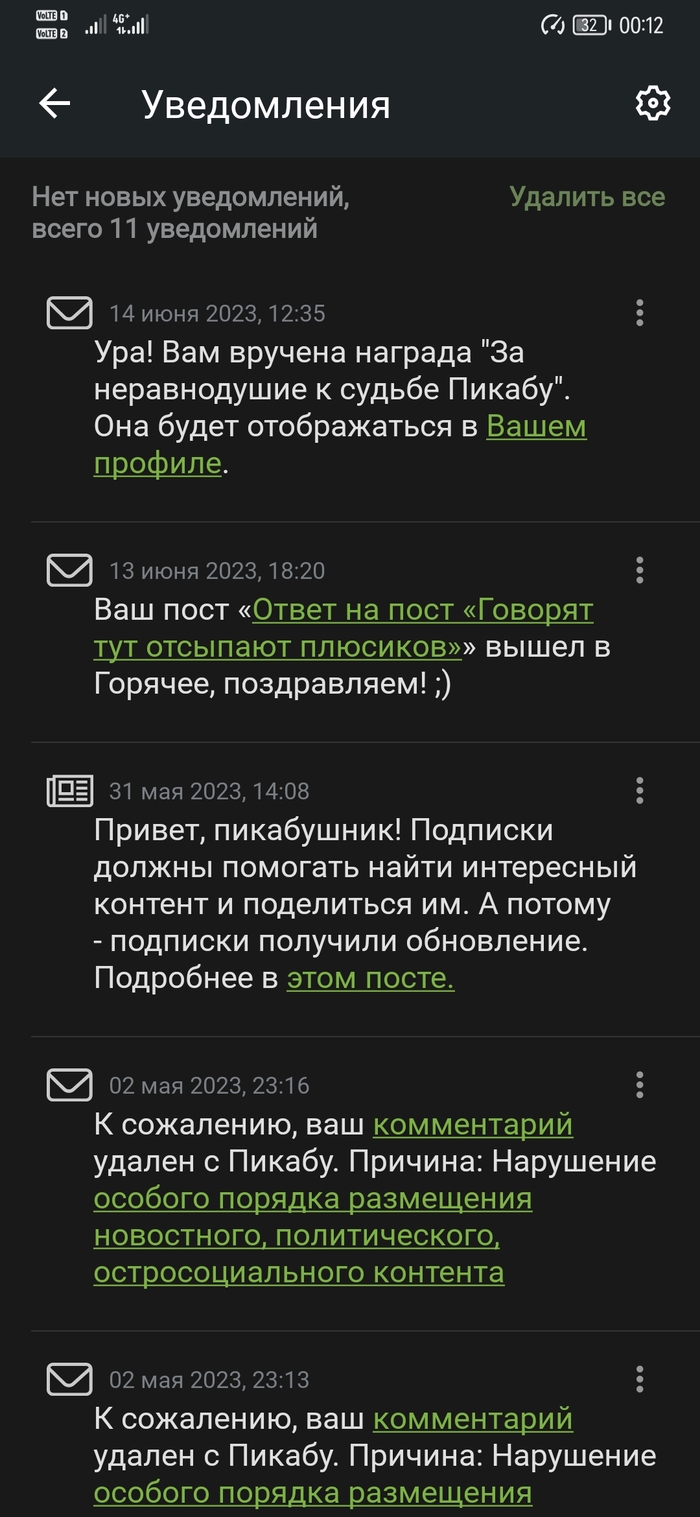
Task: Open options for the 31 мая notification
Action: 640,791
